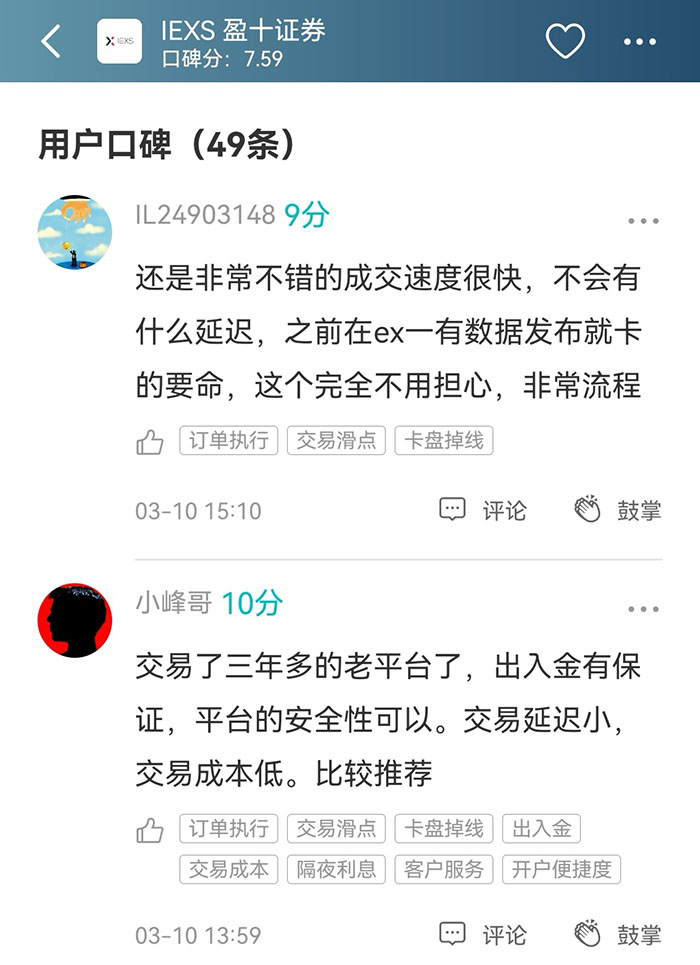
Task: Applaud IL24903148's review
Action: click(618, 510)
